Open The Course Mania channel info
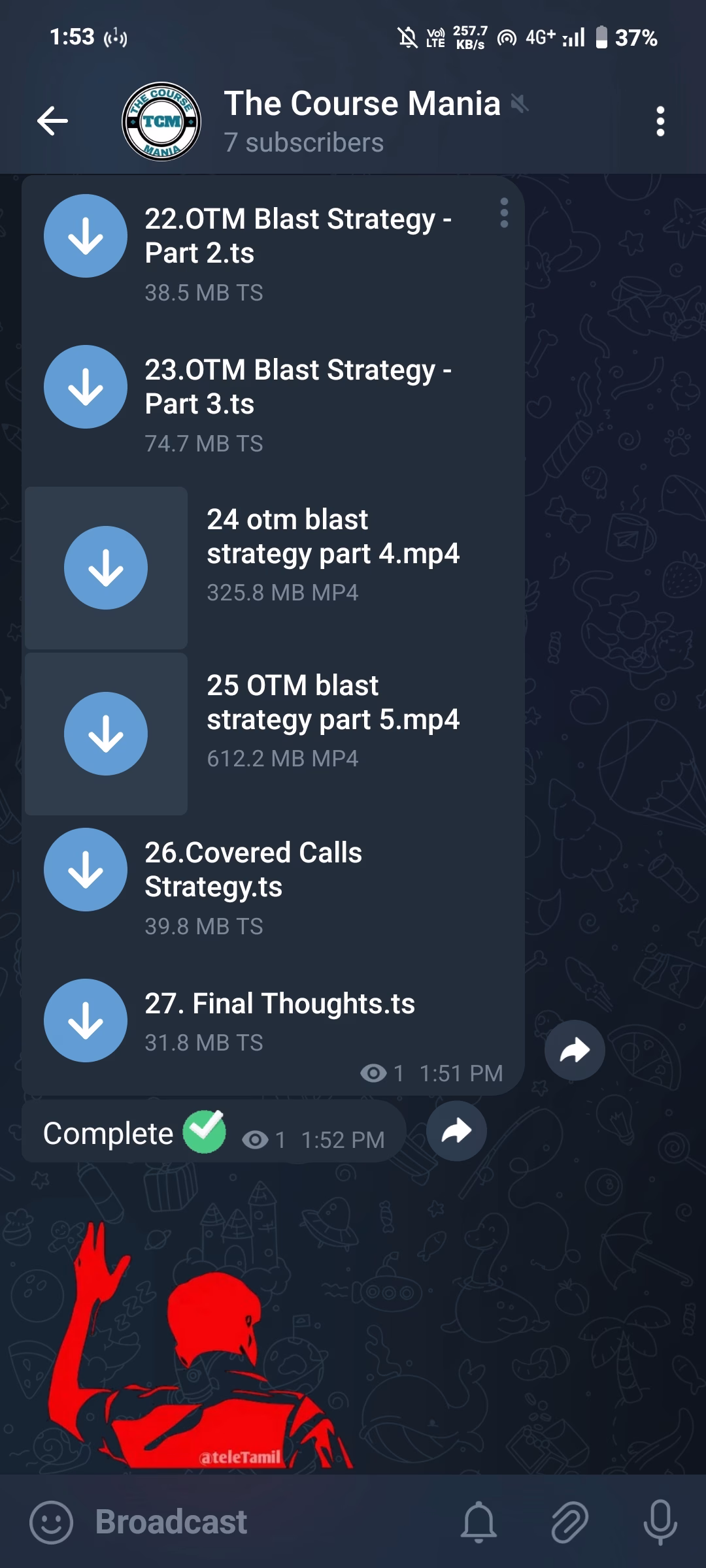Viewport: 706px width, 1568px height. click(x=363, y=121)
